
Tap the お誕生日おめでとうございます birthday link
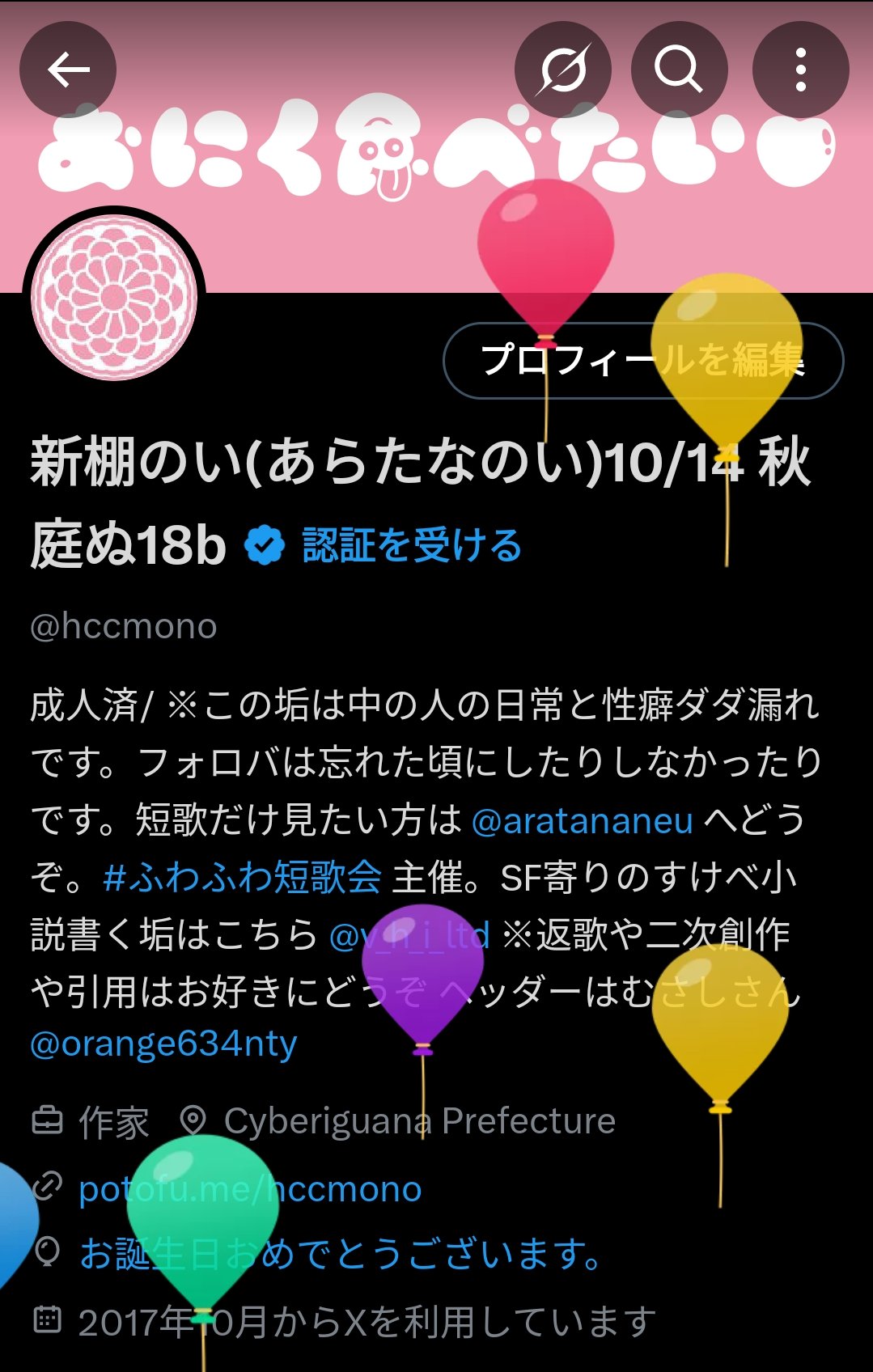click(x=340, y=1254)
